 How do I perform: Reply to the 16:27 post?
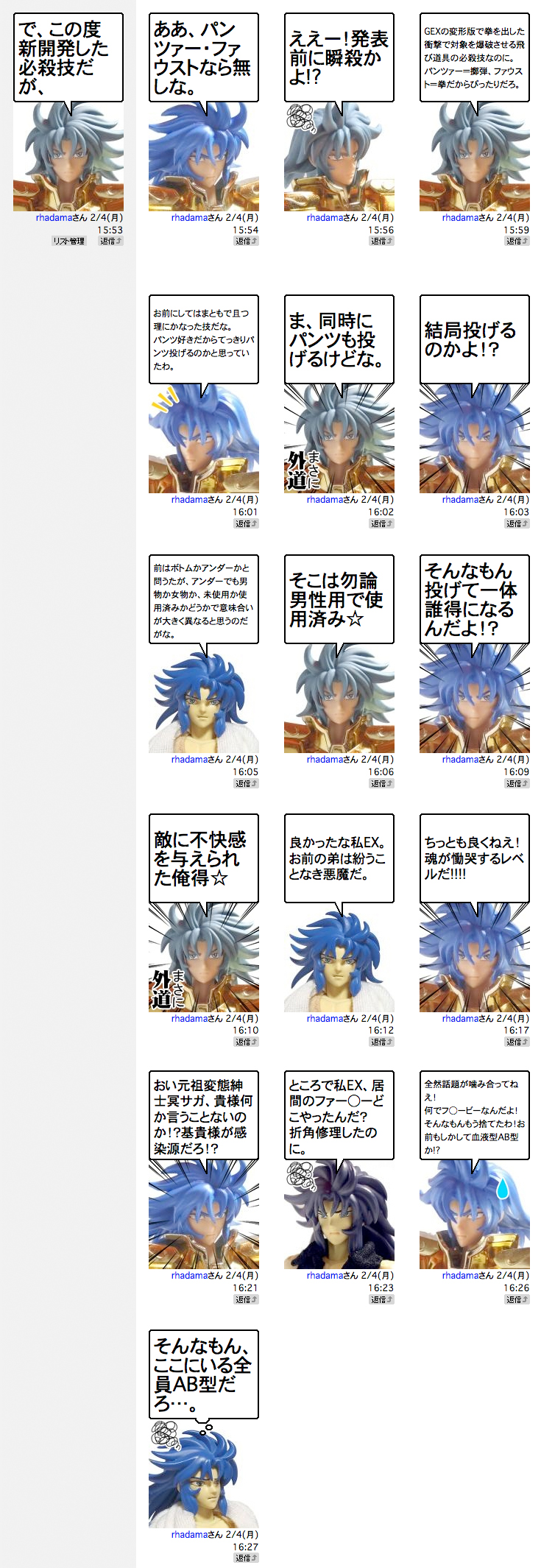247,1558
